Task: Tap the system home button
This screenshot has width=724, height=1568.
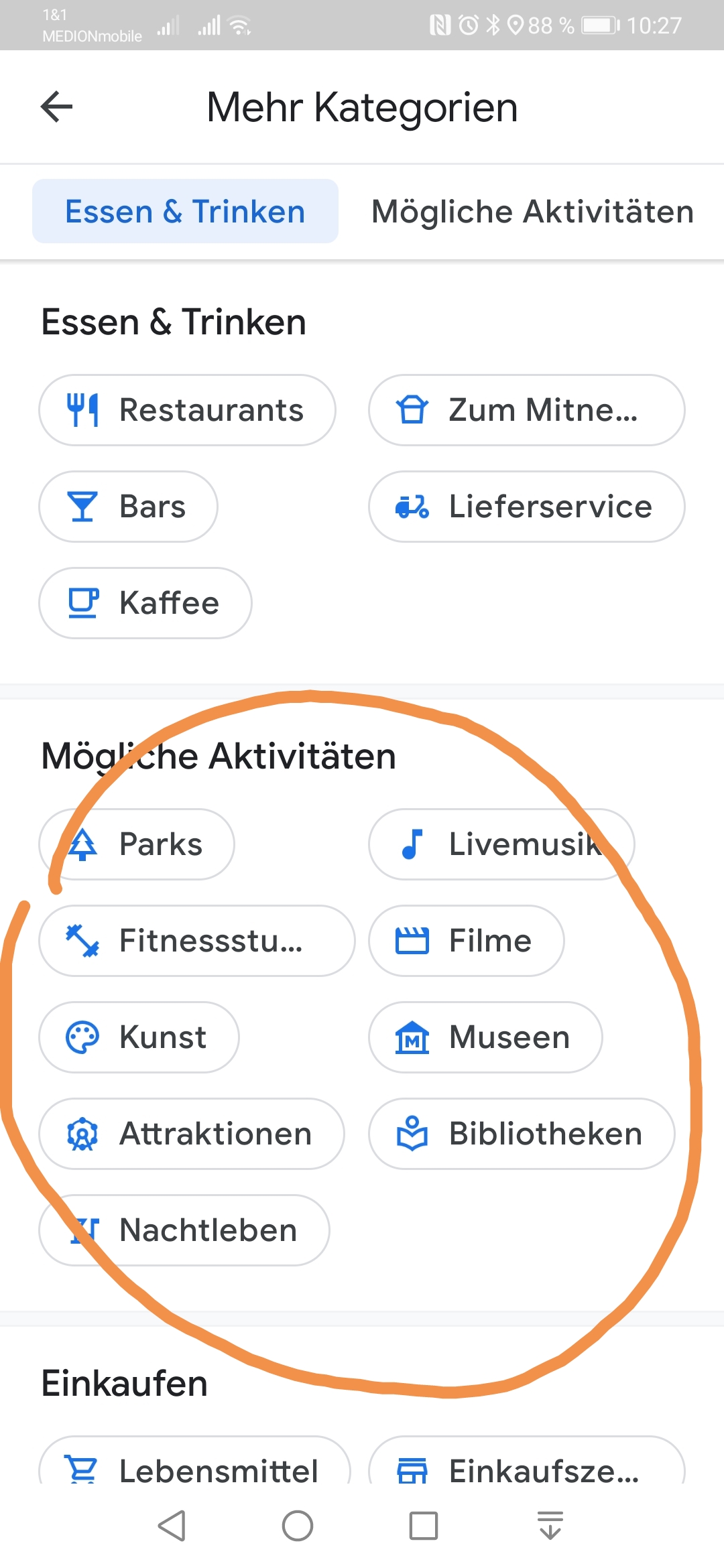Action: tap(298, 1526)
